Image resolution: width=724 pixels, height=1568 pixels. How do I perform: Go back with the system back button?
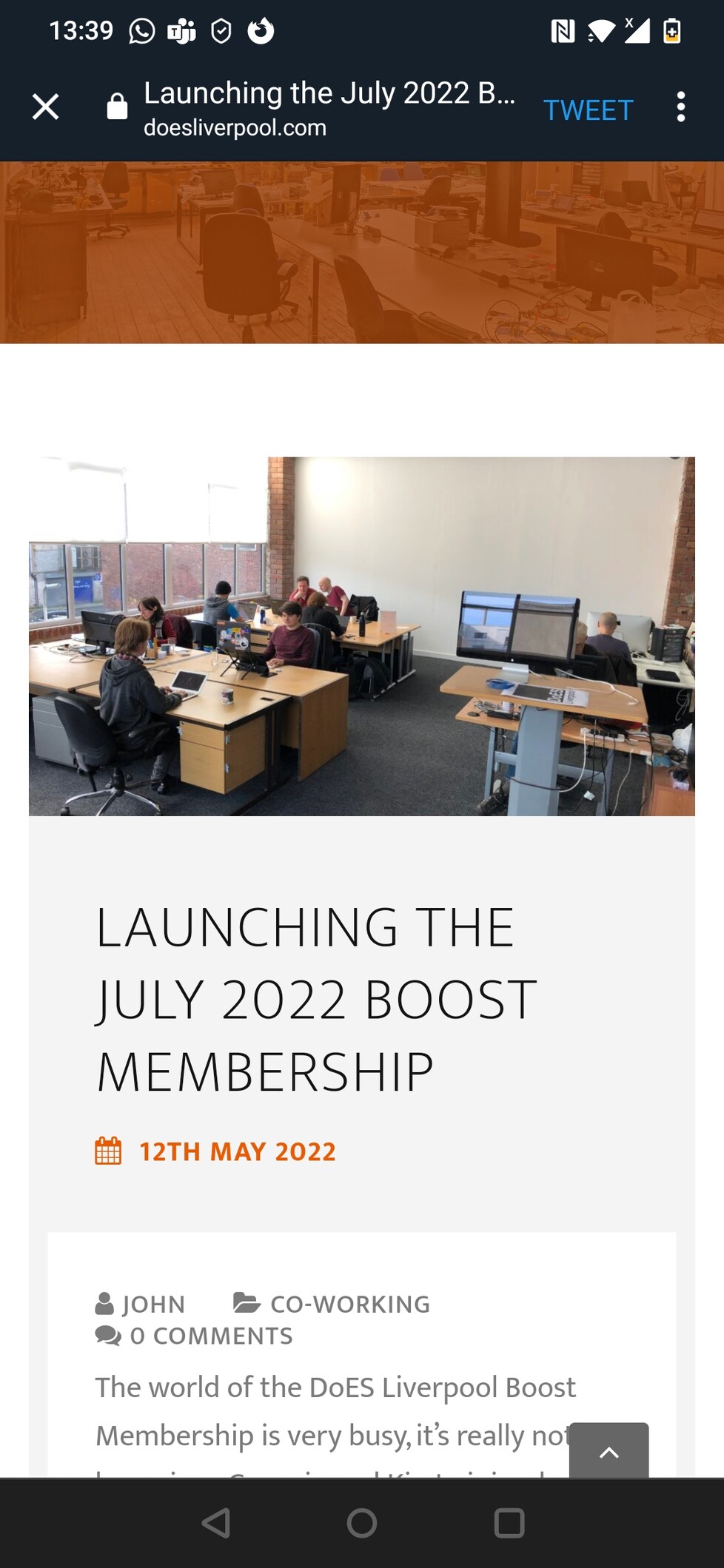pyautogui.click(x=215, y=1524)
